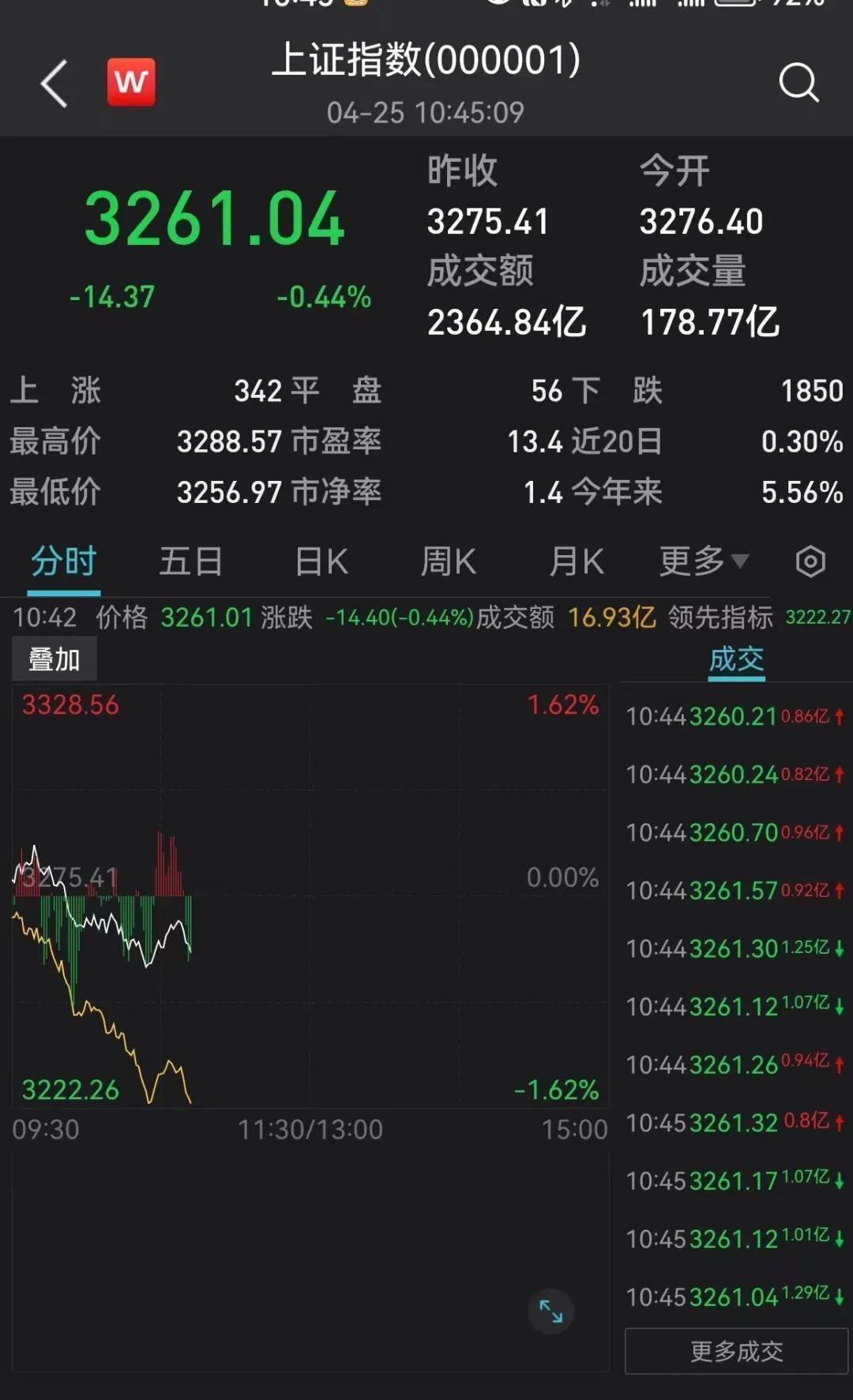Open the search magnifier
This screenshot has height=1400, width=853.
[x=799, y=82]
